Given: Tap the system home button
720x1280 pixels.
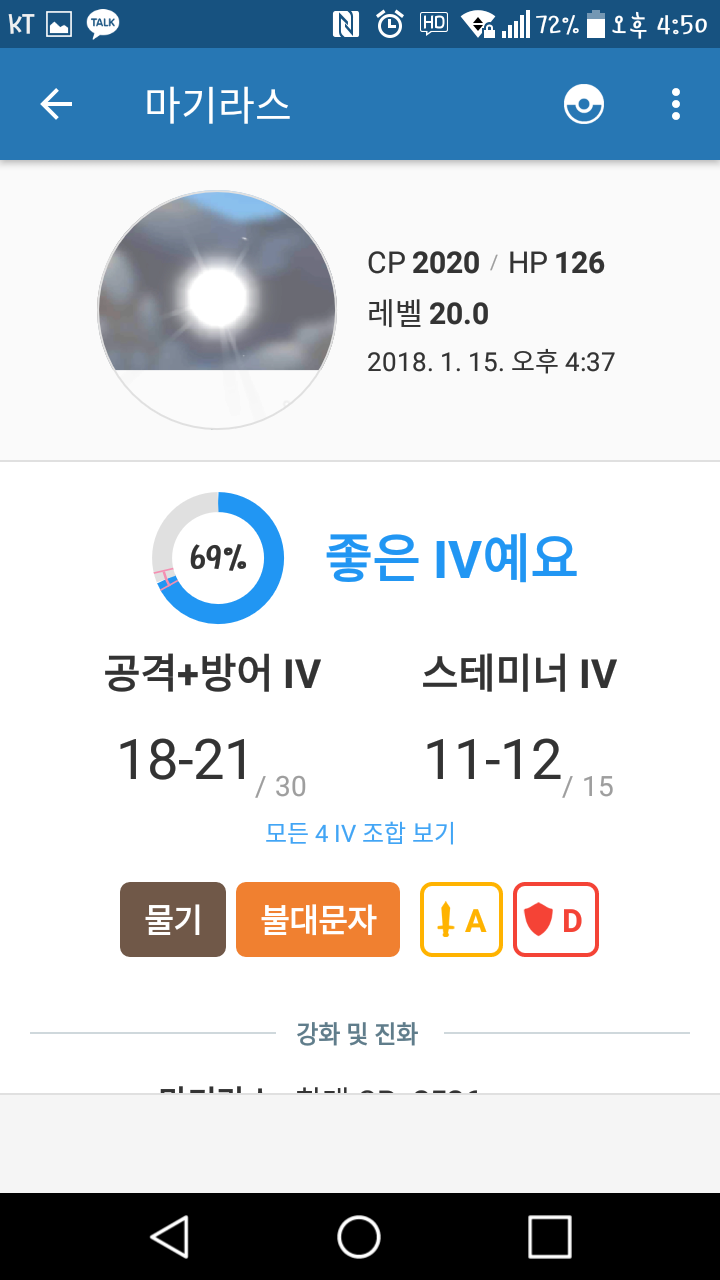Looking at the screenshot, I should coord(359,1236).
